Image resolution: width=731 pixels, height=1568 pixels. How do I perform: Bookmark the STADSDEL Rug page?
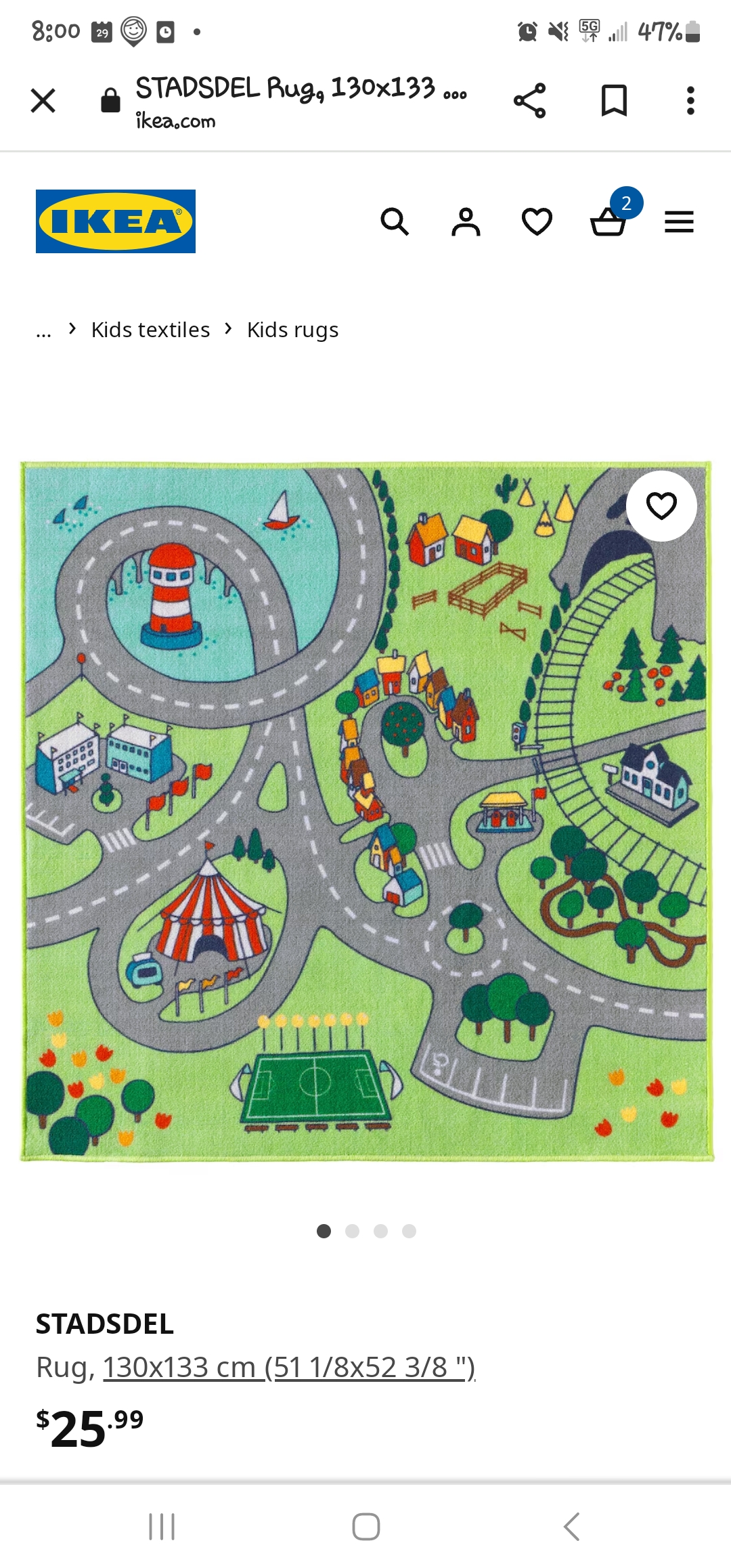point(614,101)
